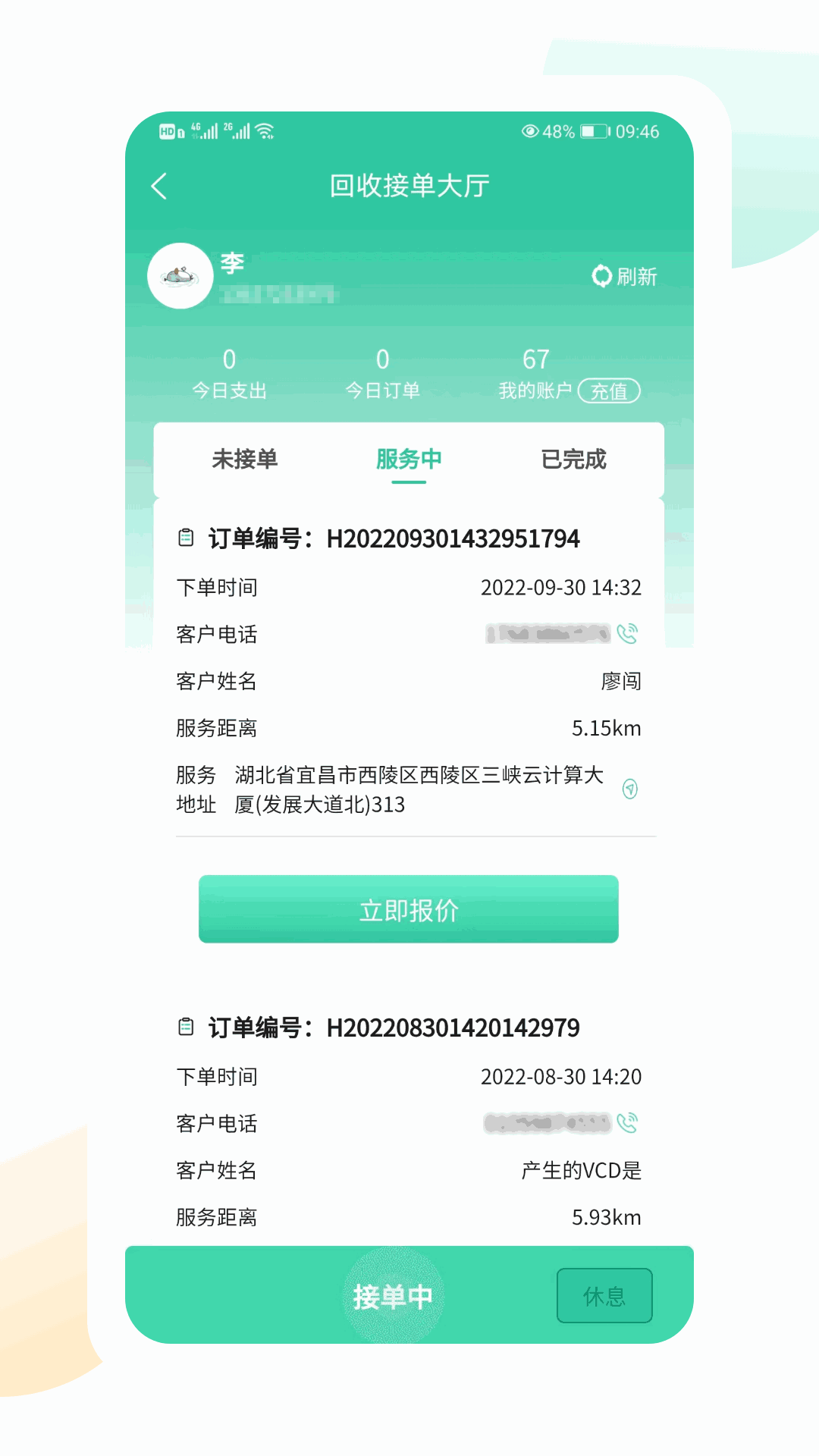The height and width of the screenshot is (1456, 819).
Task: Open navigation with the location arrow icon
Action: 632,789
